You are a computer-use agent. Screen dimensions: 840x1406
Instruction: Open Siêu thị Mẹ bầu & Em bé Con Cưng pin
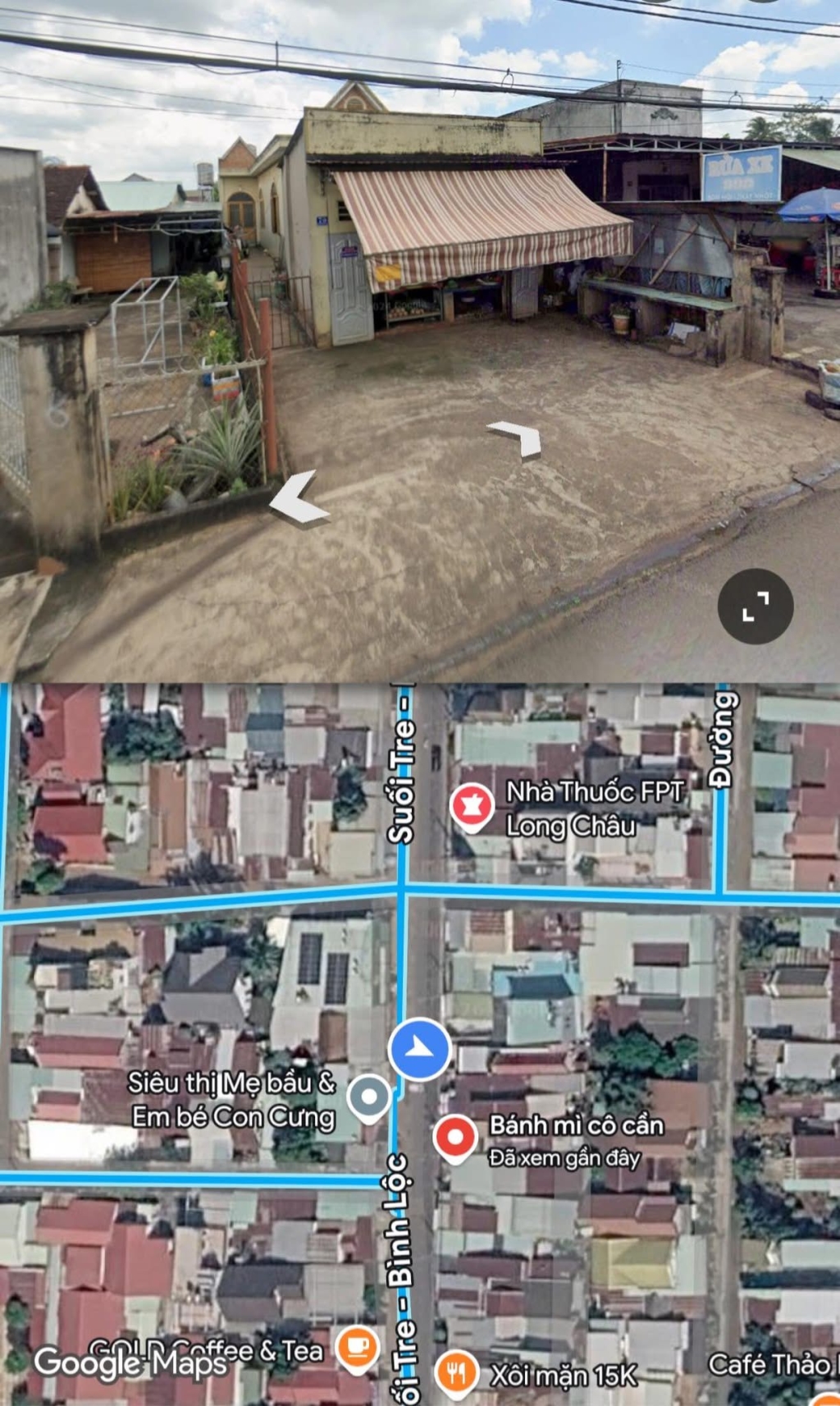tap(369, 1098)
